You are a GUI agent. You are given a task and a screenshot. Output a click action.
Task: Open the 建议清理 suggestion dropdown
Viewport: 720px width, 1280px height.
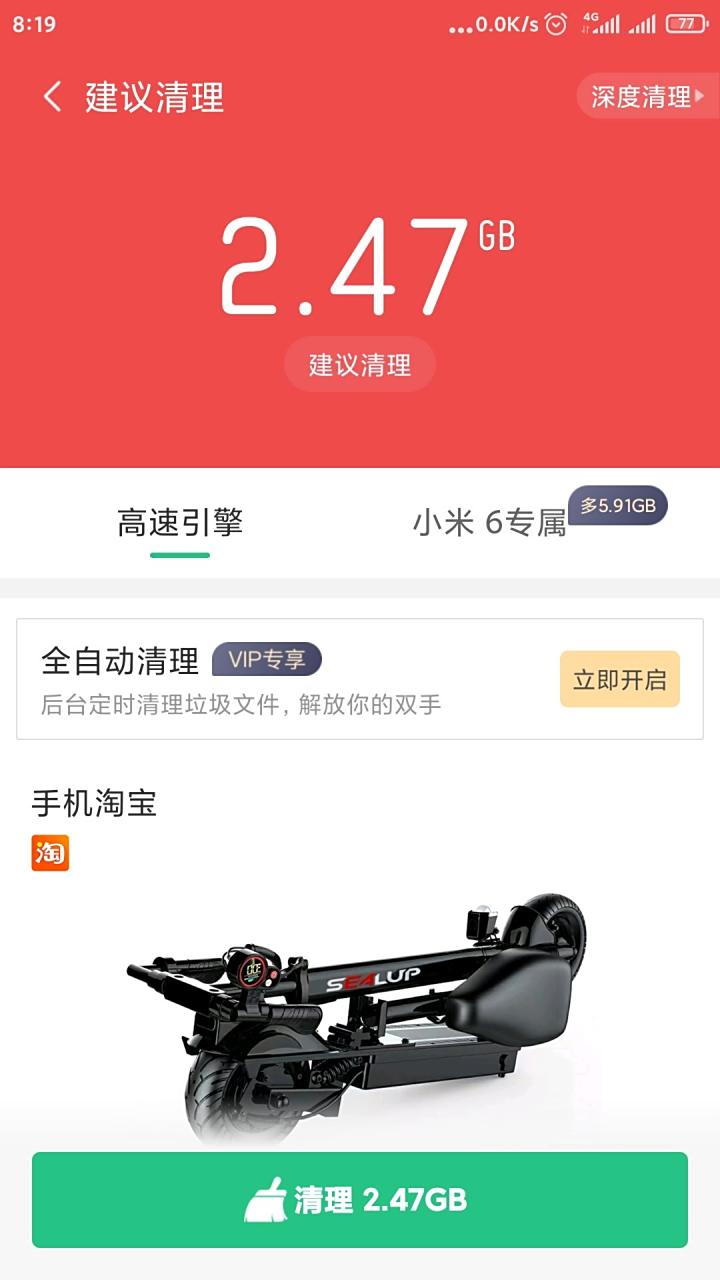[x=360, y=364]
